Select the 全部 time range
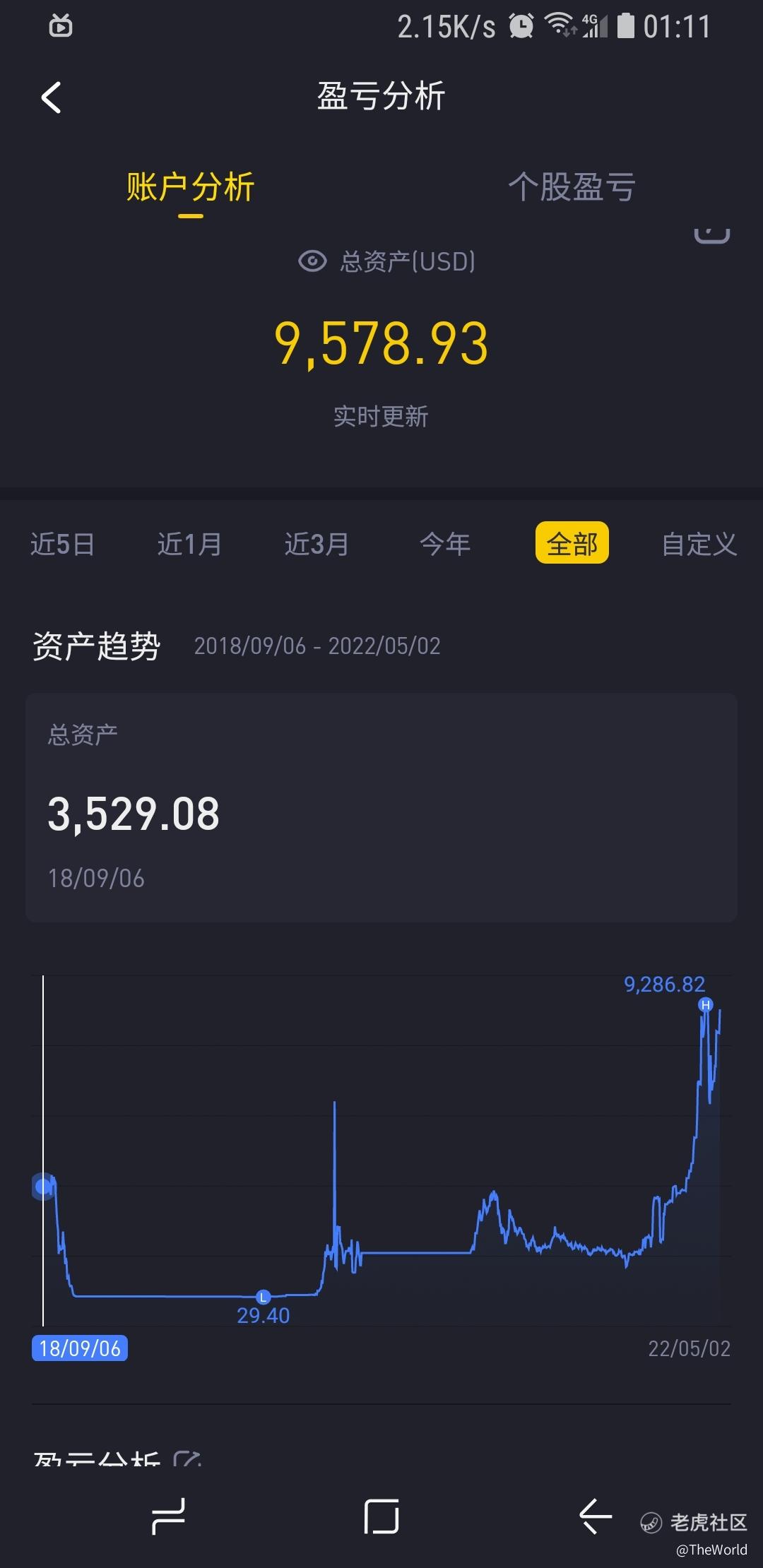Image resolution: width=763 pixels, height=1568 pixels. [x=572, y=543]
